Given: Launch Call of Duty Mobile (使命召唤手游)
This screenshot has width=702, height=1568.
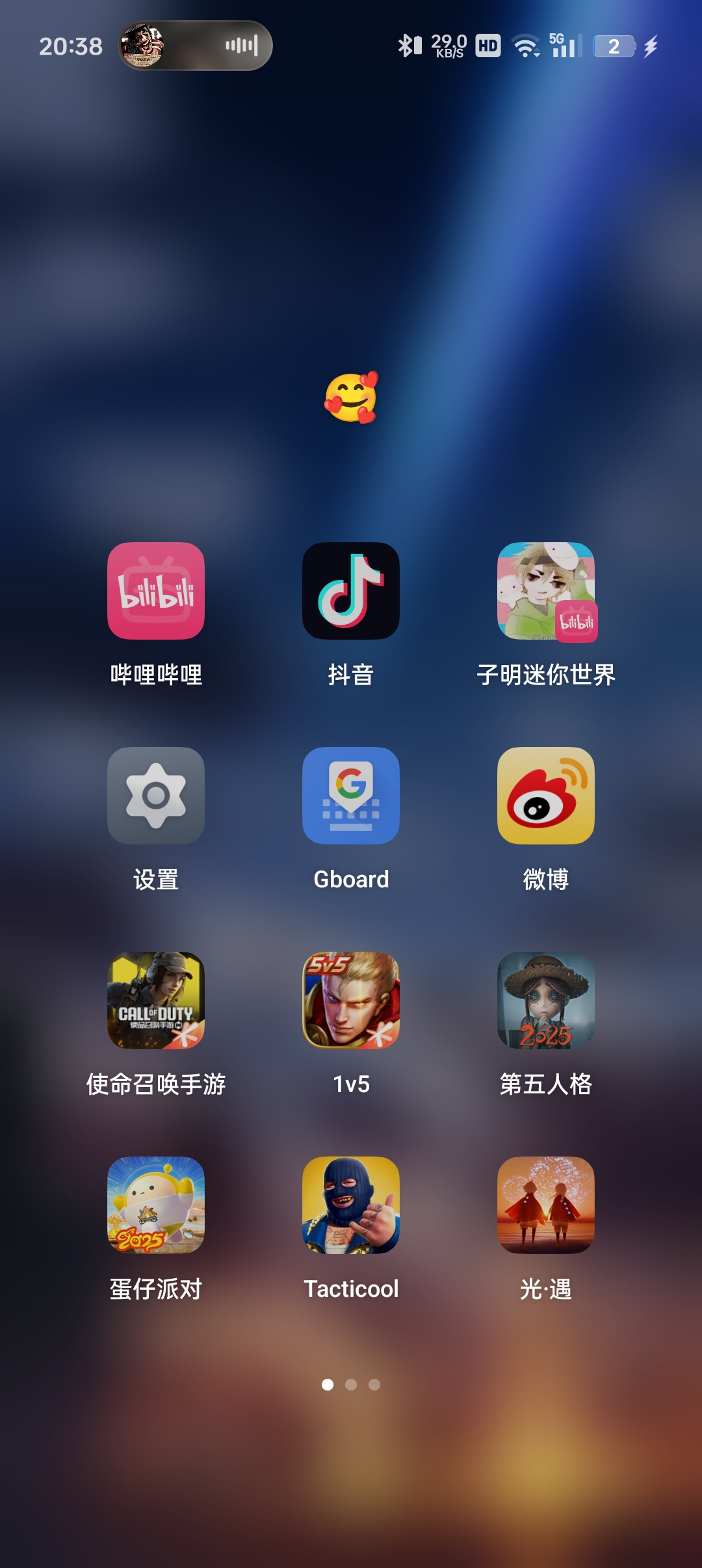Looking at the screenshot, I should pos(156,1002).
